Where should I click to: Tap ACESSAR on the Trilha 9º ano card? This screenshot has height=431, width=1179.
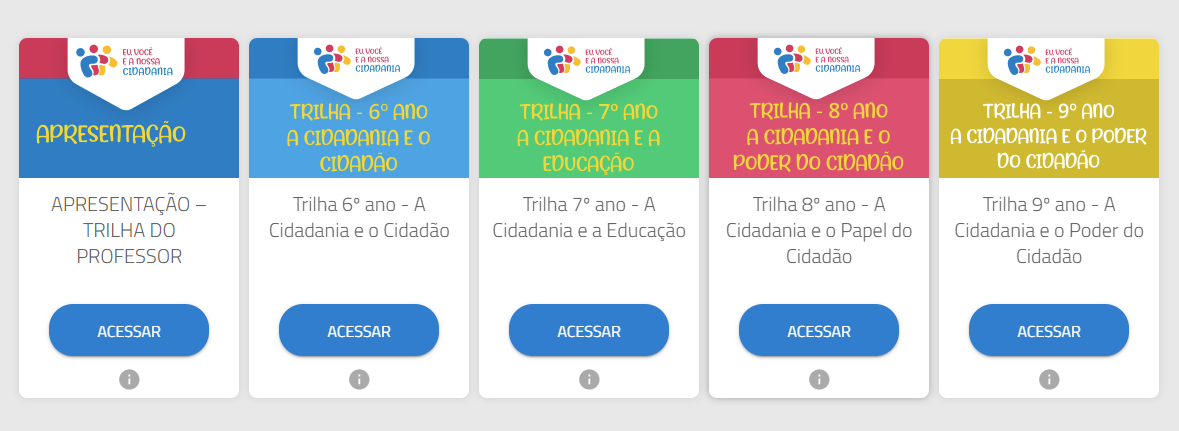pyautogui.click(x=1049, y=331)
